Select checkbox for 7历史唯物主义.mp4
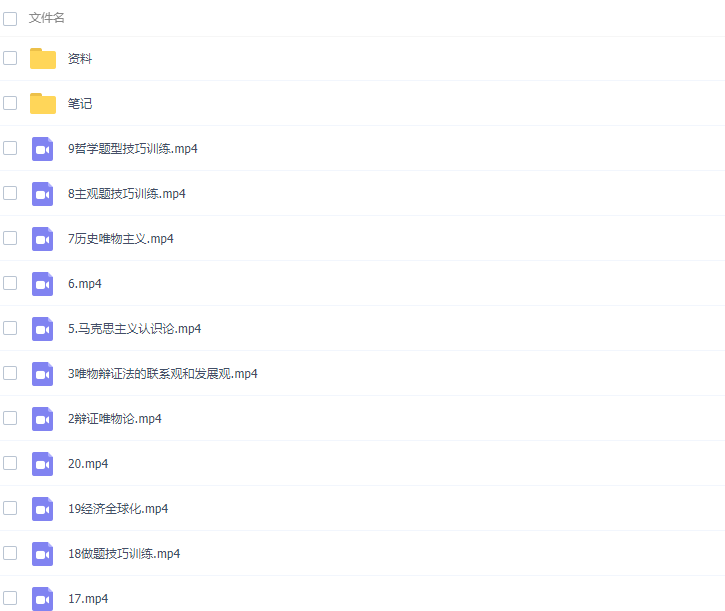Image resolution: width=725 pixels, height=611 pixels. tap(10, 238)
